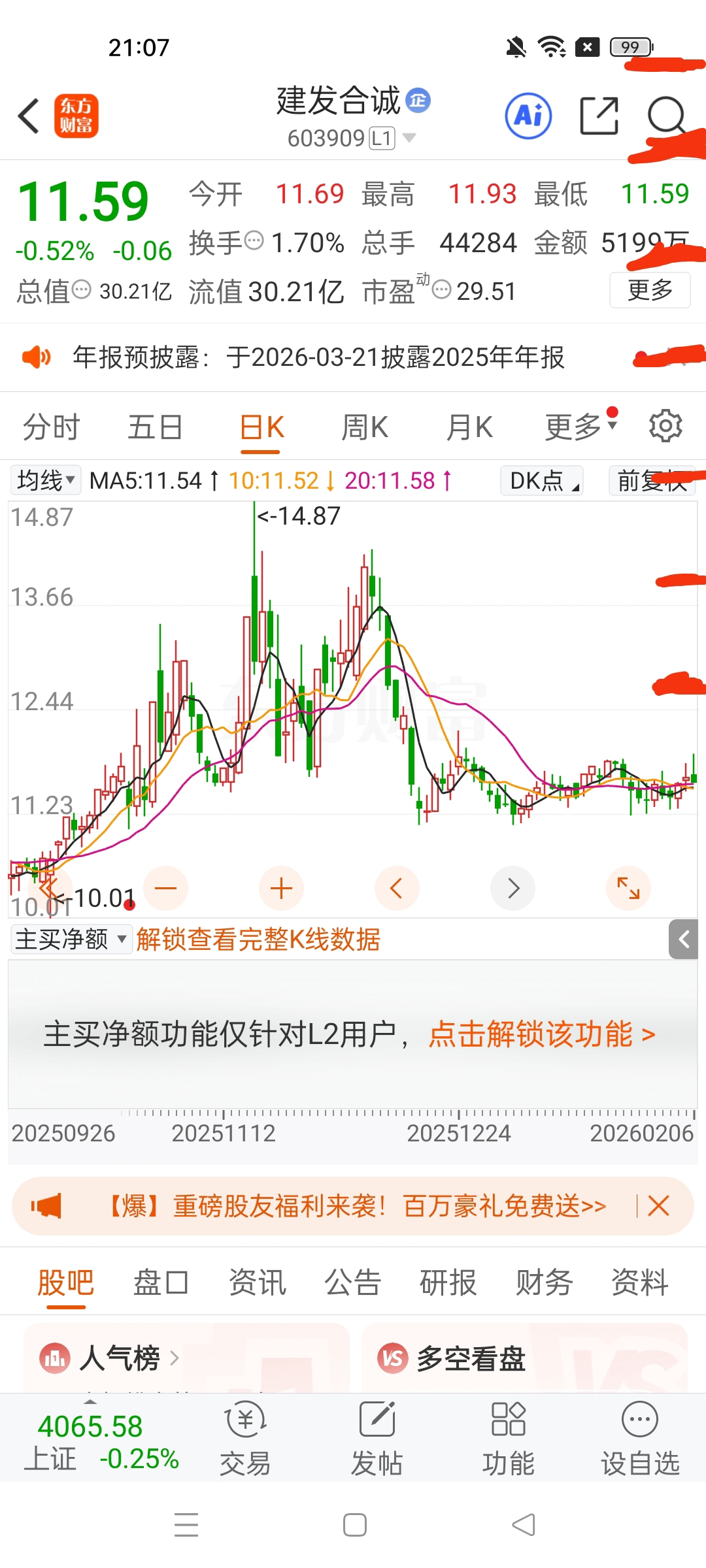Open the 公告 tab

click(x=352, y=1282)
